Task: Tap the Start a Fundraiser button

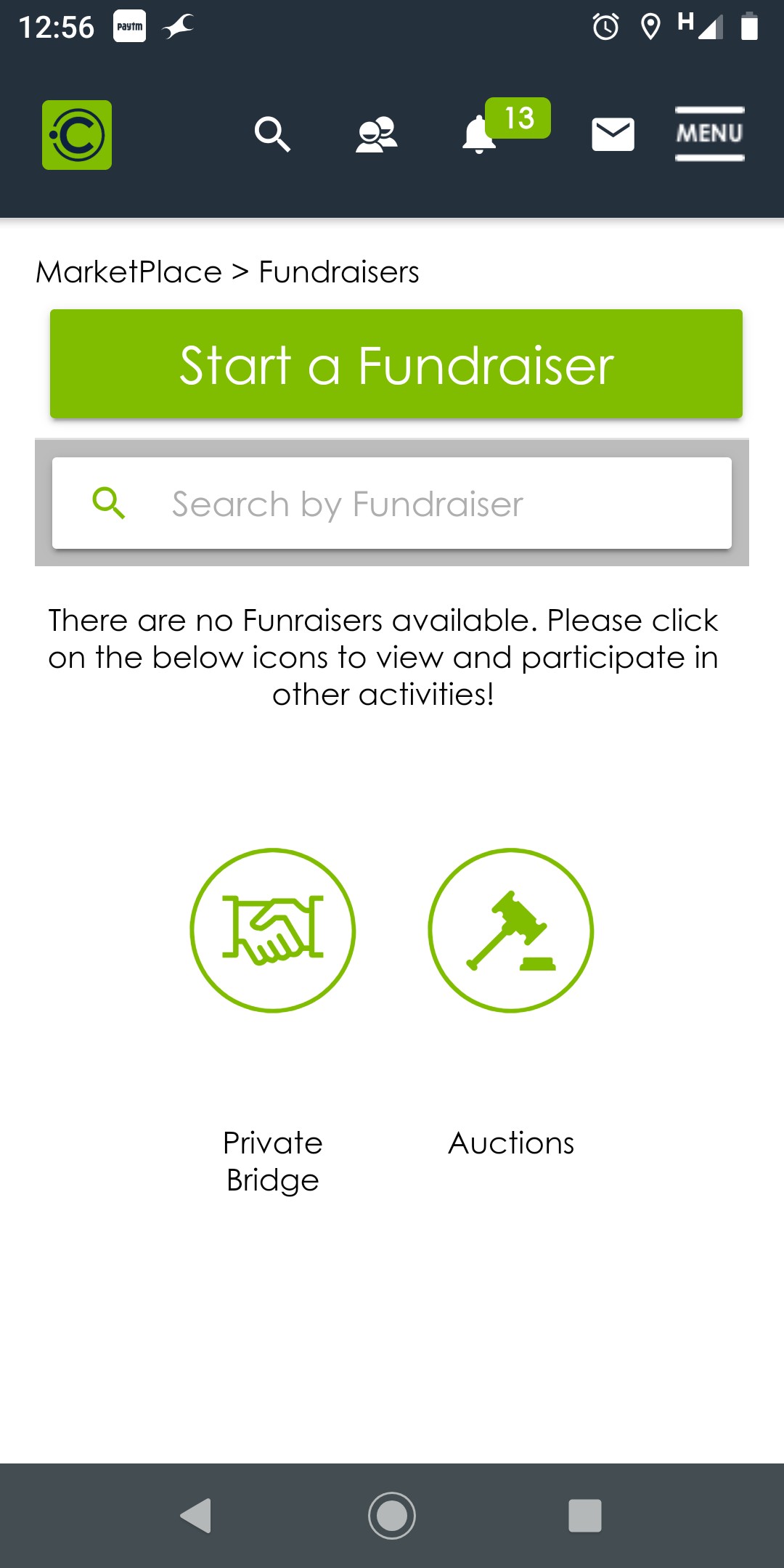Action: pyautogui.click(x=396, y=364)
